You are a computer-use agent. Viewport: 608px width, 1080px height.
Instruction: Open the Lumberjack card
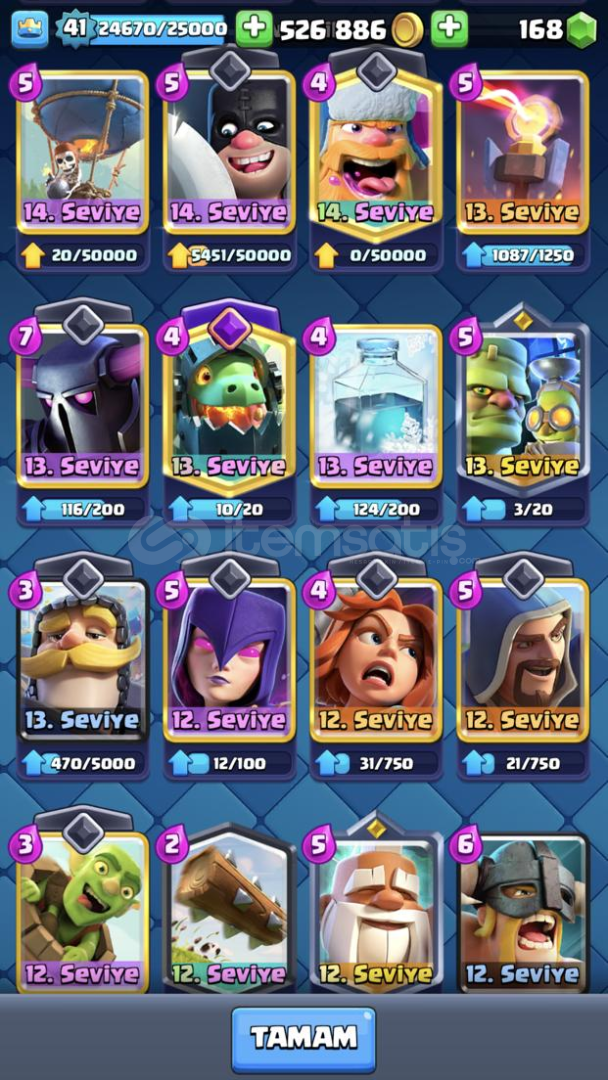pyautogui.click(x=377, y=150)
